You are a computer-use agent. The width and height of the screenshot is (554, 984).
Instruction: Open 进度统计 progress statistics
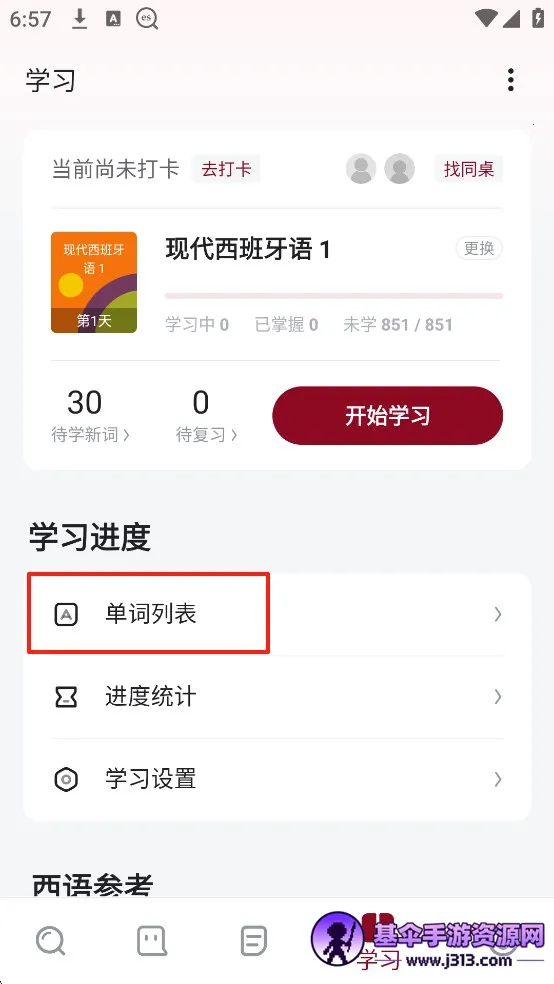coord(277,697)
